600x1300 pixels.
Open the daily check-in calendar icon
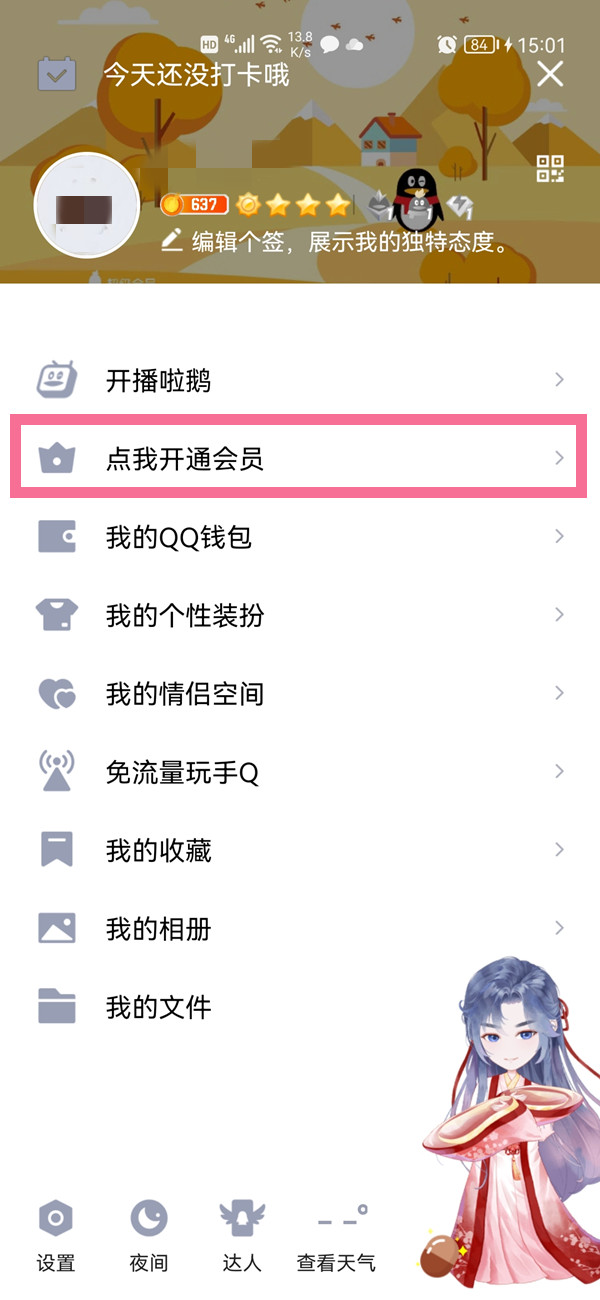click(57, 75)
